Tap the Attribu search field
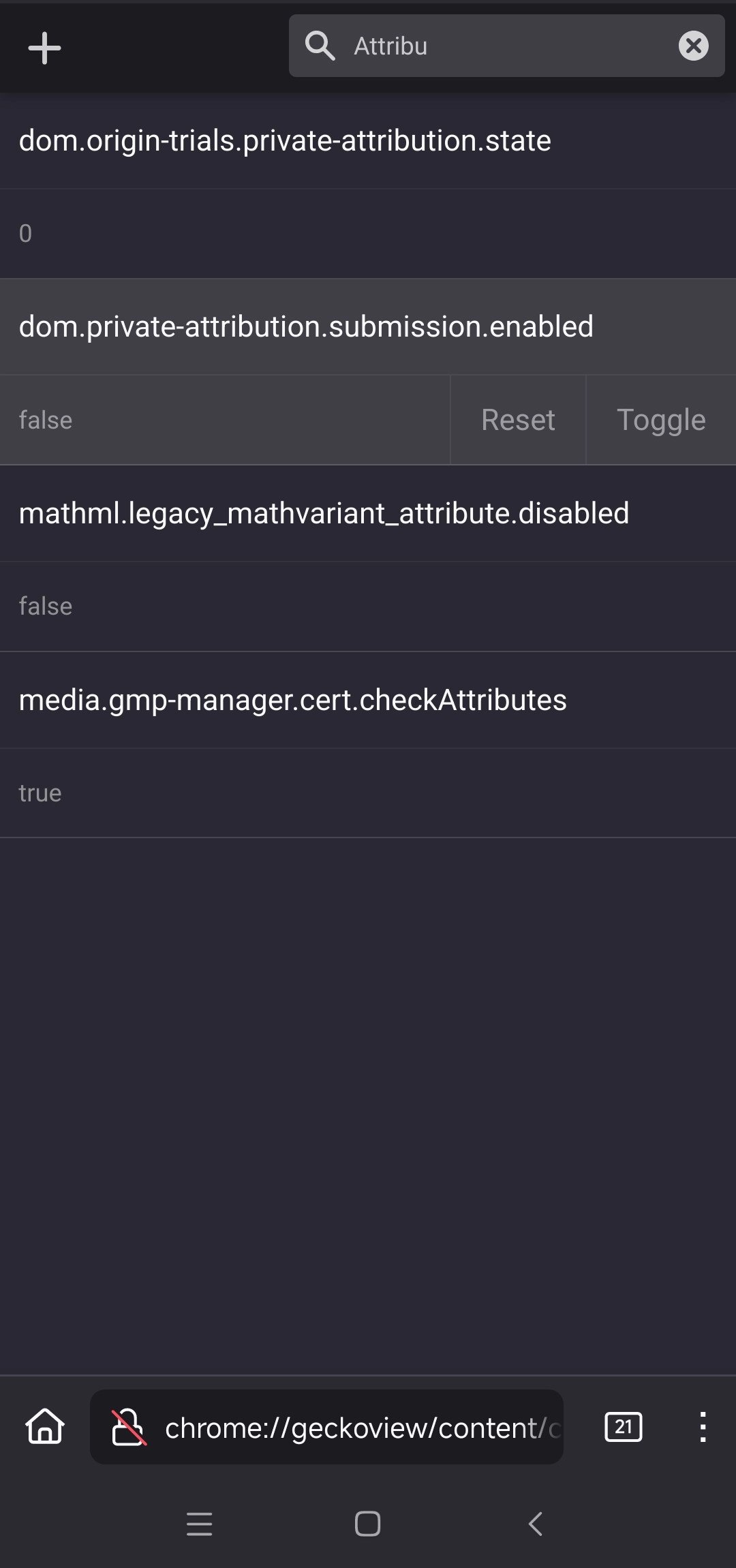The image size is (736, 1568). 504,46
